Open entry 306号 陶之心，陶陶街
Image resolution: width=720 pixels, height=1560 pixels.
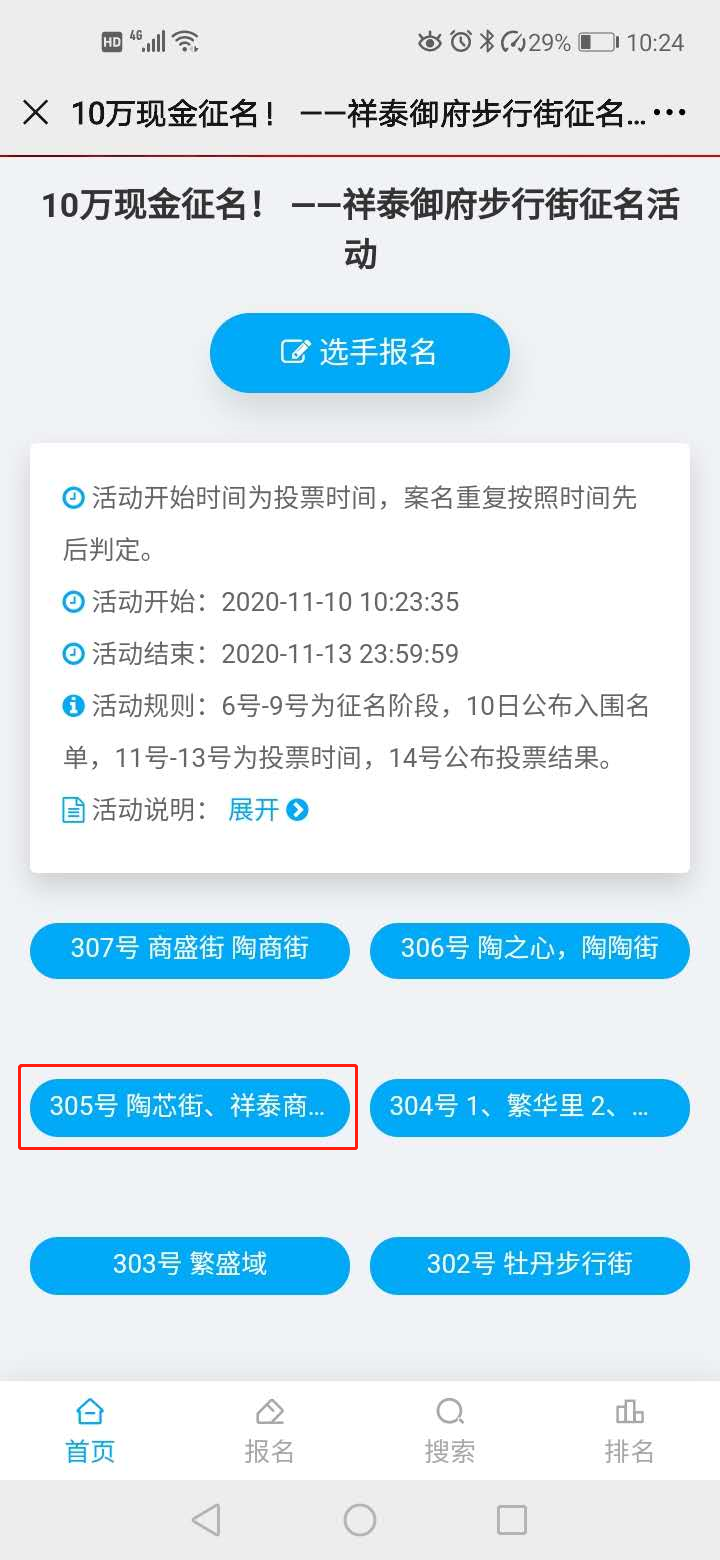coord(530,949)
